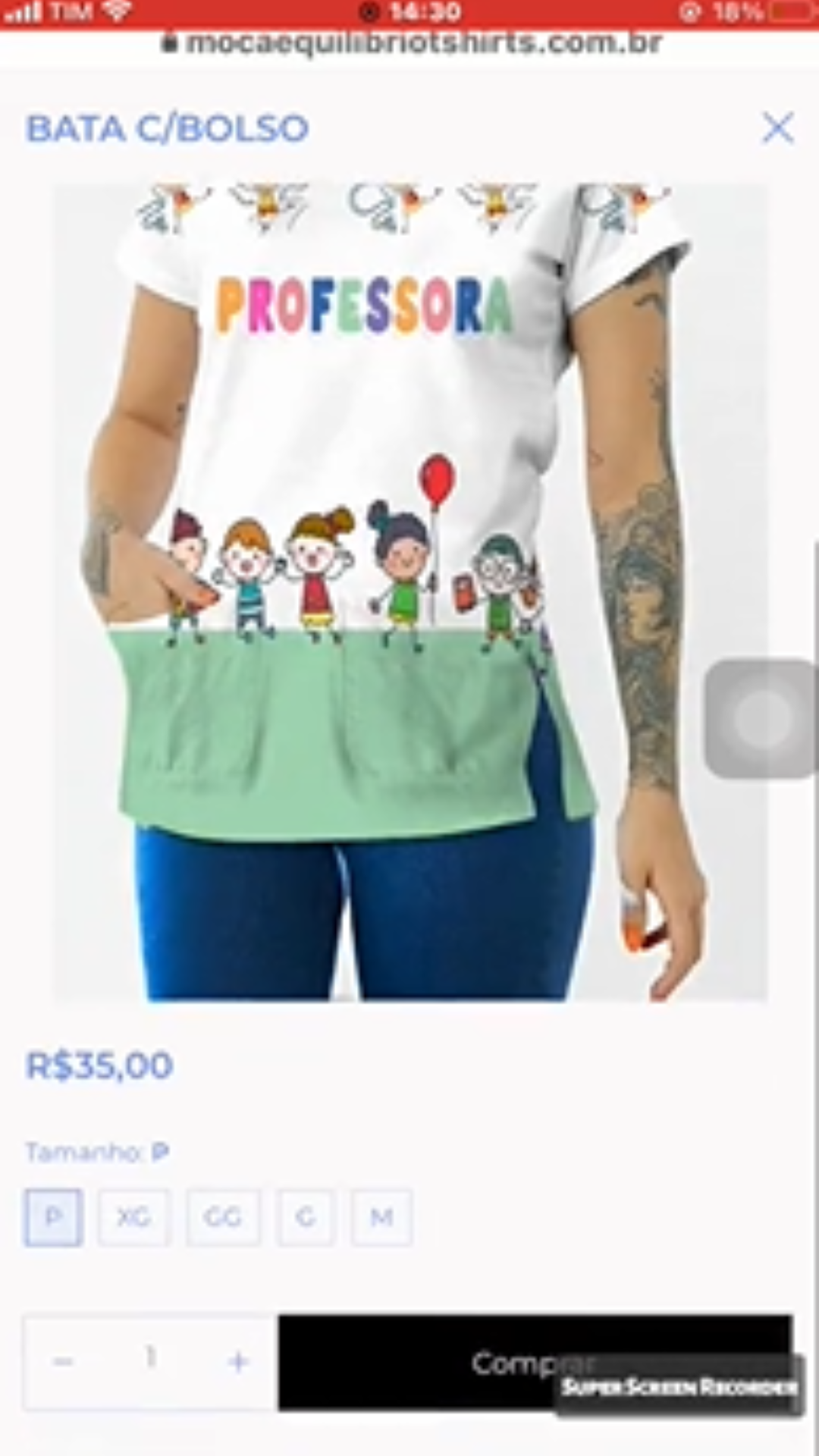This screenshot has width=819, height=1456.
Task: Open the browser address bar URL
Action: [x=413, y=44]
